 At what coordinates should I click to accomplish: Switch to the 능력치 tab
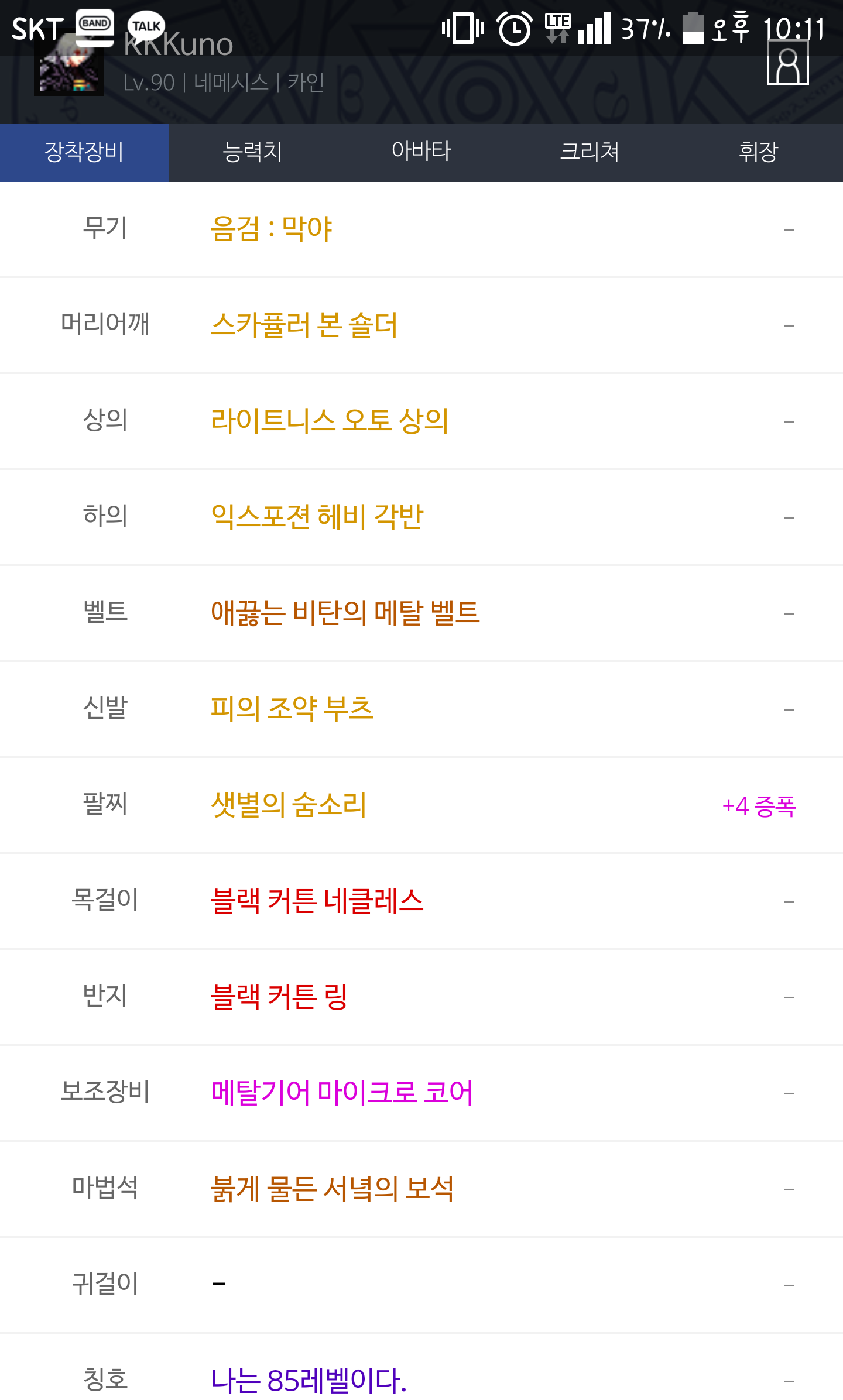pos(253,152)
